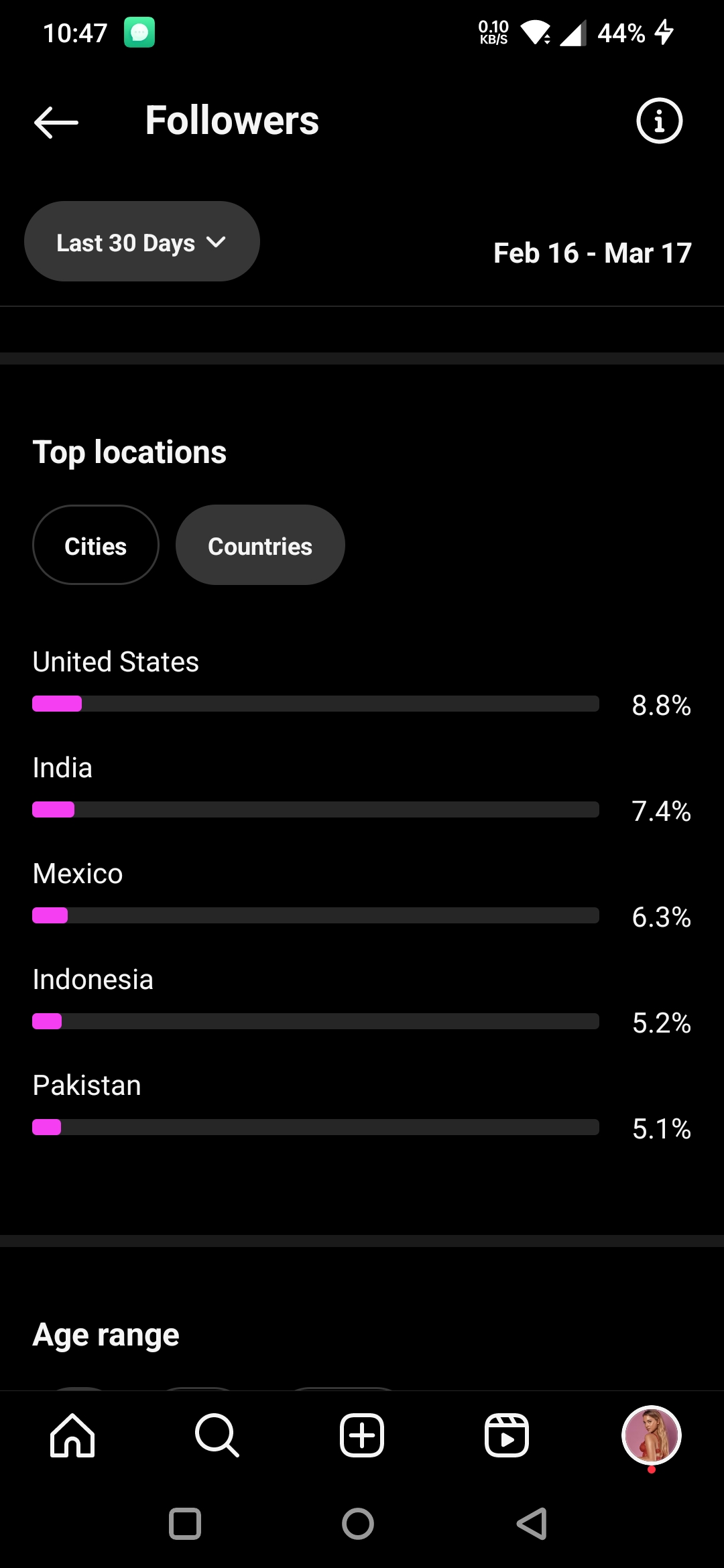This screenshot has height=1568, width=724.
Task: Open the Home tab
Action: (x=72, y=1435)
